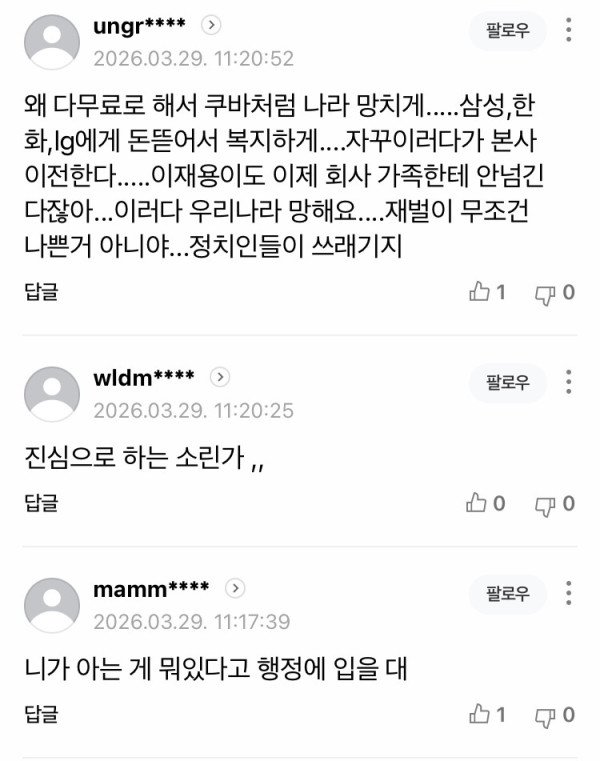Open ungr**** profile chevron
This screenshot has height=761, width=600.
coord(211,25)
